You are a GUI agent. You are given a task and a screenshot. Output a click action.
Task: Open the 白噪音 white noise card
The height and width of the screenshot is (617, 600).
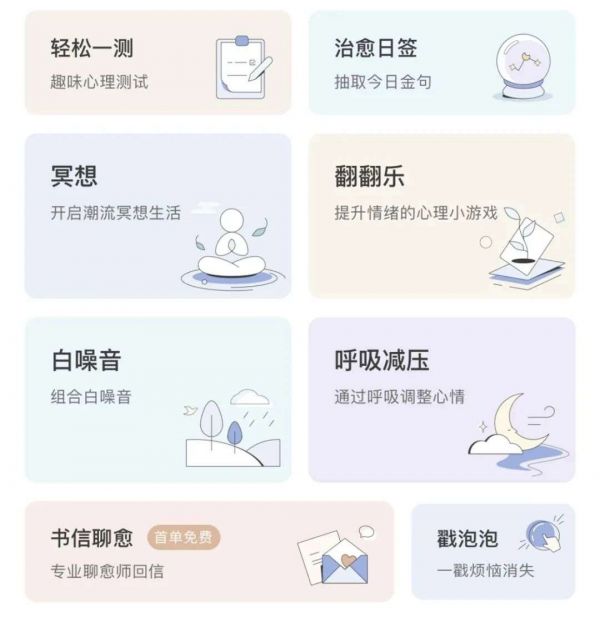click(x=157, y=399)
